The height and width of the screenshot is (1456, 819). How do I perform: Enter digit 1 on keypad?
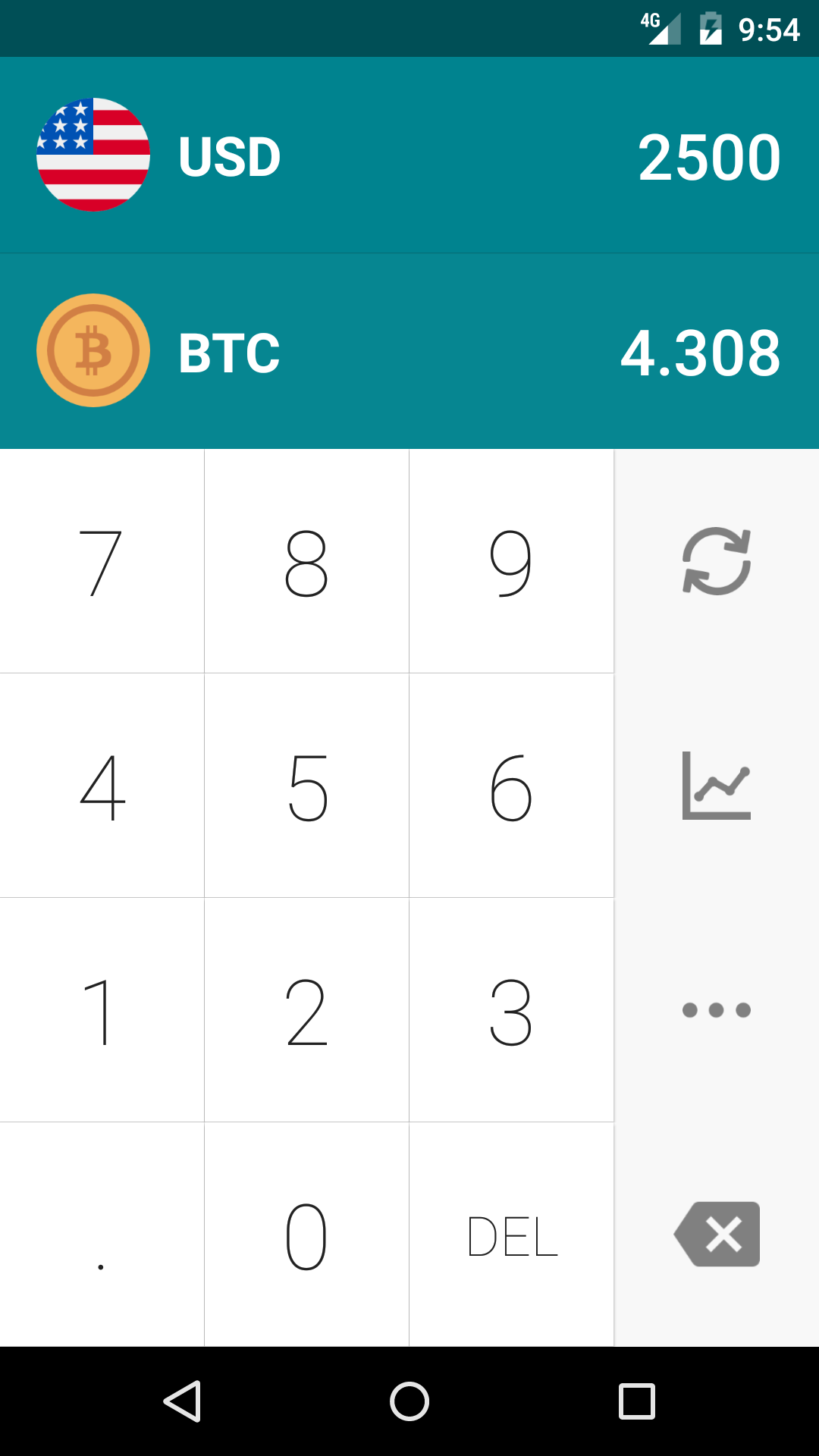click(x=102, y=1010)
